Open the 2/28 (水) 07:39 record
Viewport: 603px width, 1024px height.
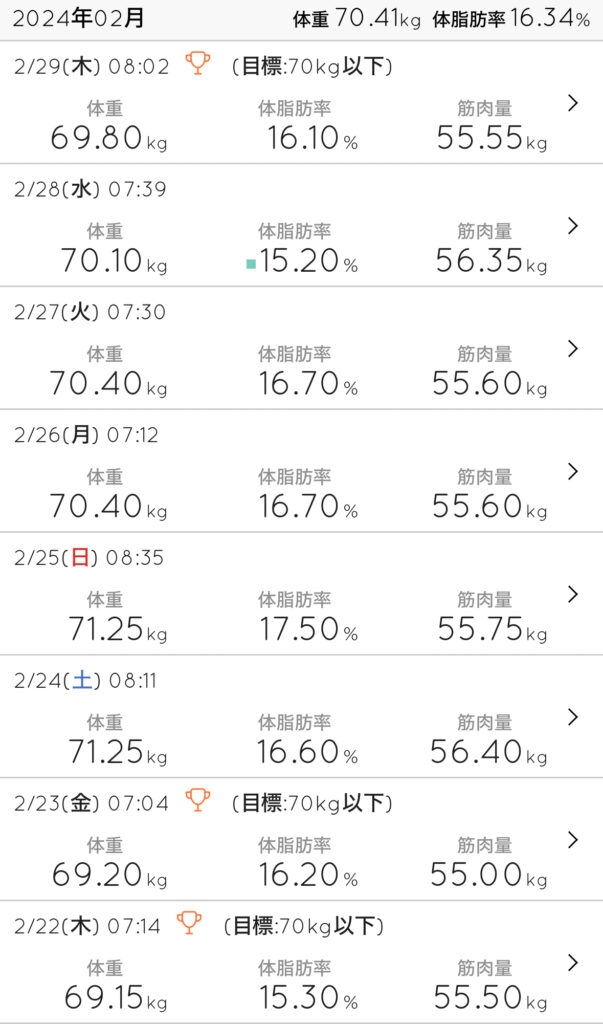pyautogui.click(x=572, y=226)
